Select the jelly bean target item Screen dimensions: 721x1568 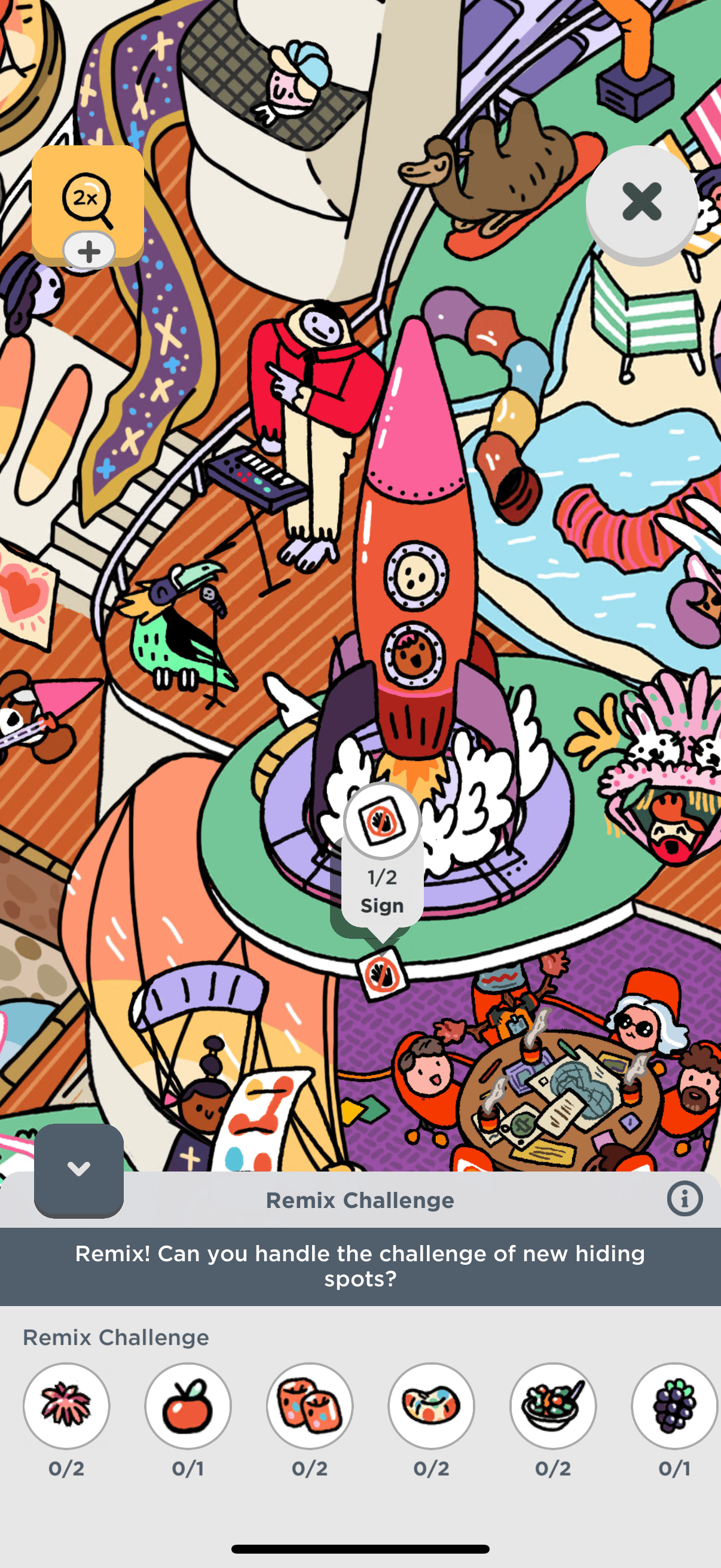(x=432, y=1405)
